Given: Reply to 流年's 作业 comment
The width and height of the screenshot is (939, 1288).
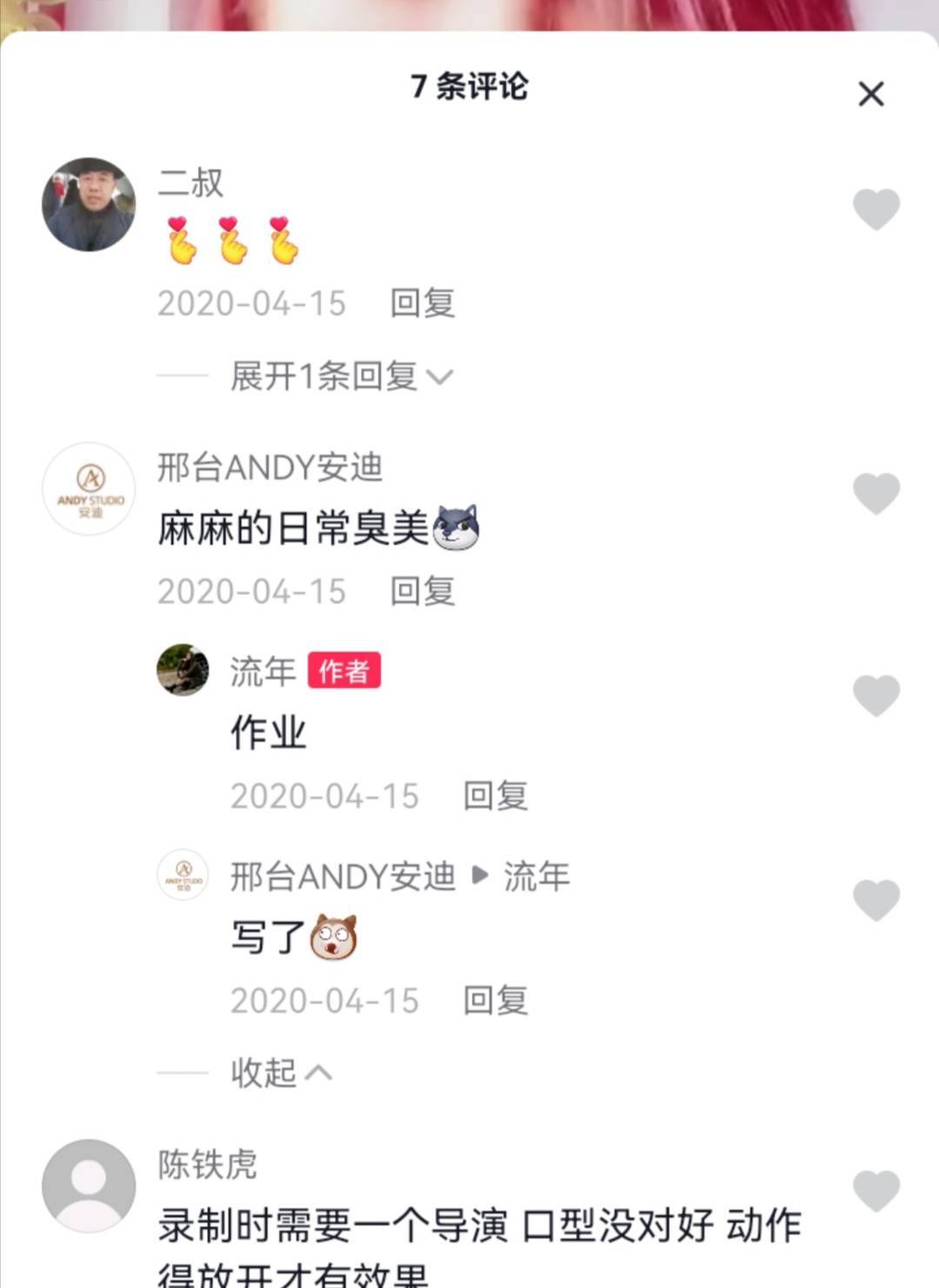Looking at the screenshot, I should [x=496, y=795].
